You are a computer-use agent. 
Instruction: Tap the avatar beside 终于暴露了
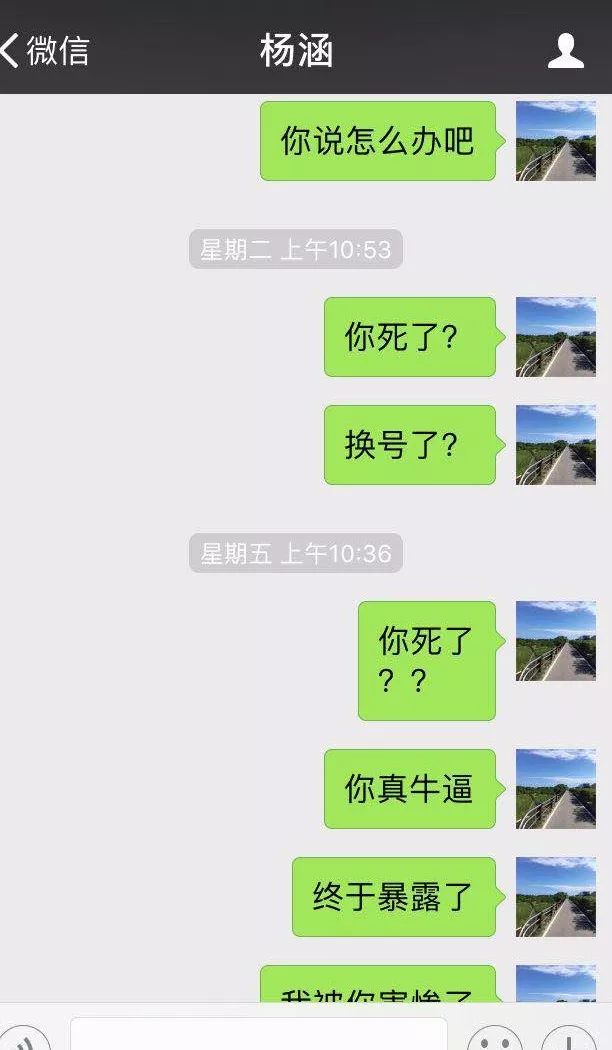coord(555,897)
